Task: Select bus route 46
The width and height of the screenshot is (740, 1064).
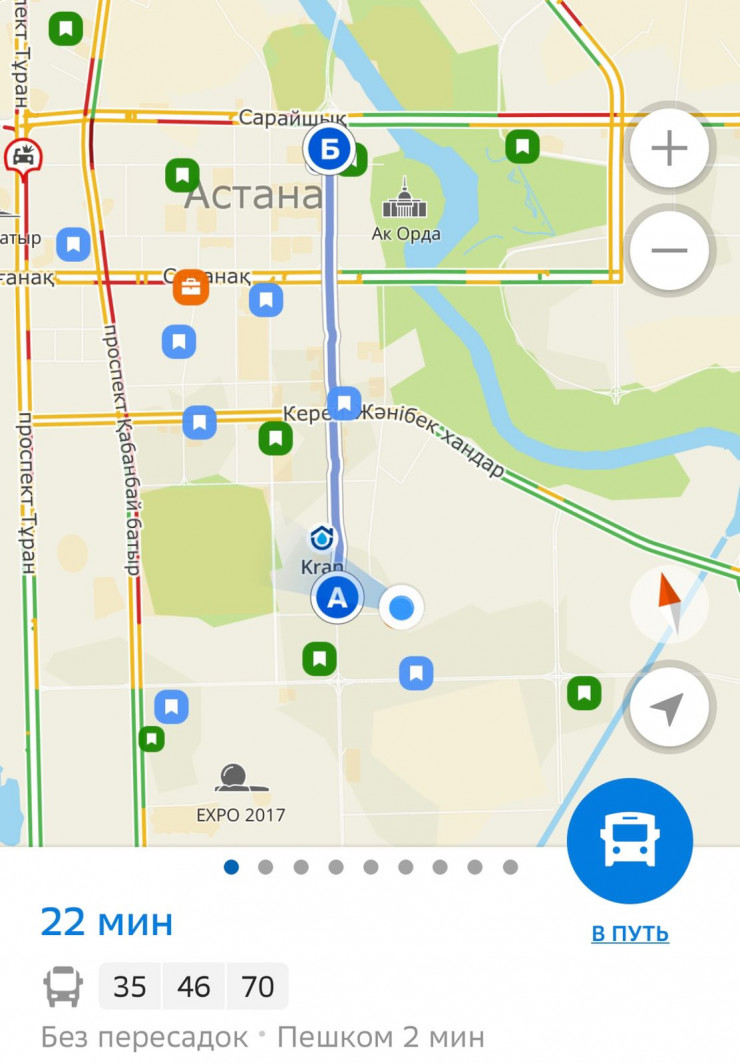Action: 194,987
